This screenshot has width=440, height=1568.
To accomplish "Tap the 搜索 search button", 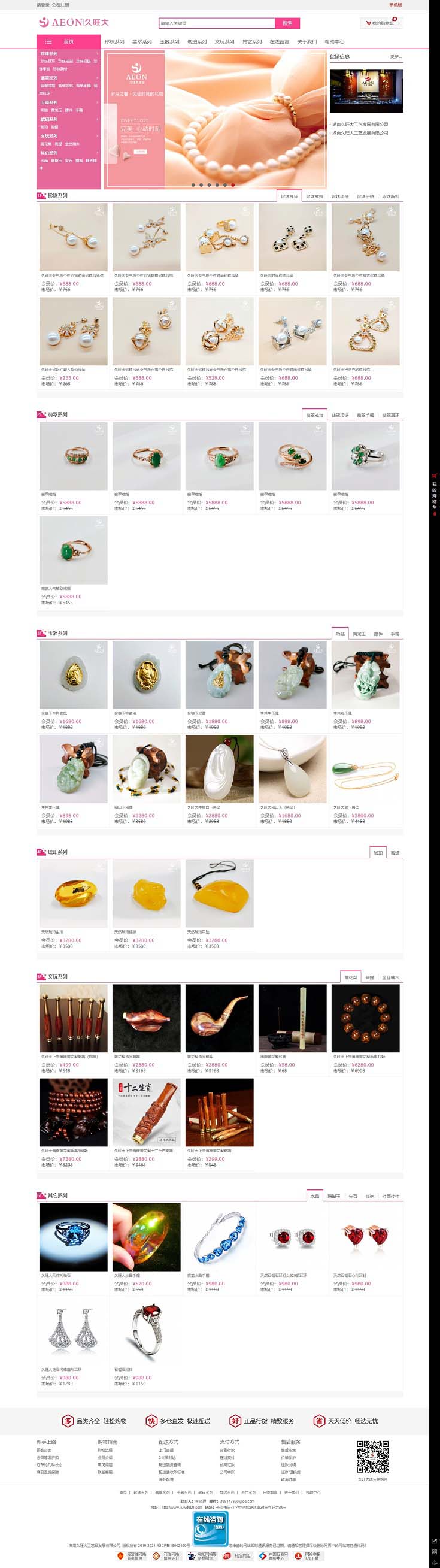I will (287, 23).
